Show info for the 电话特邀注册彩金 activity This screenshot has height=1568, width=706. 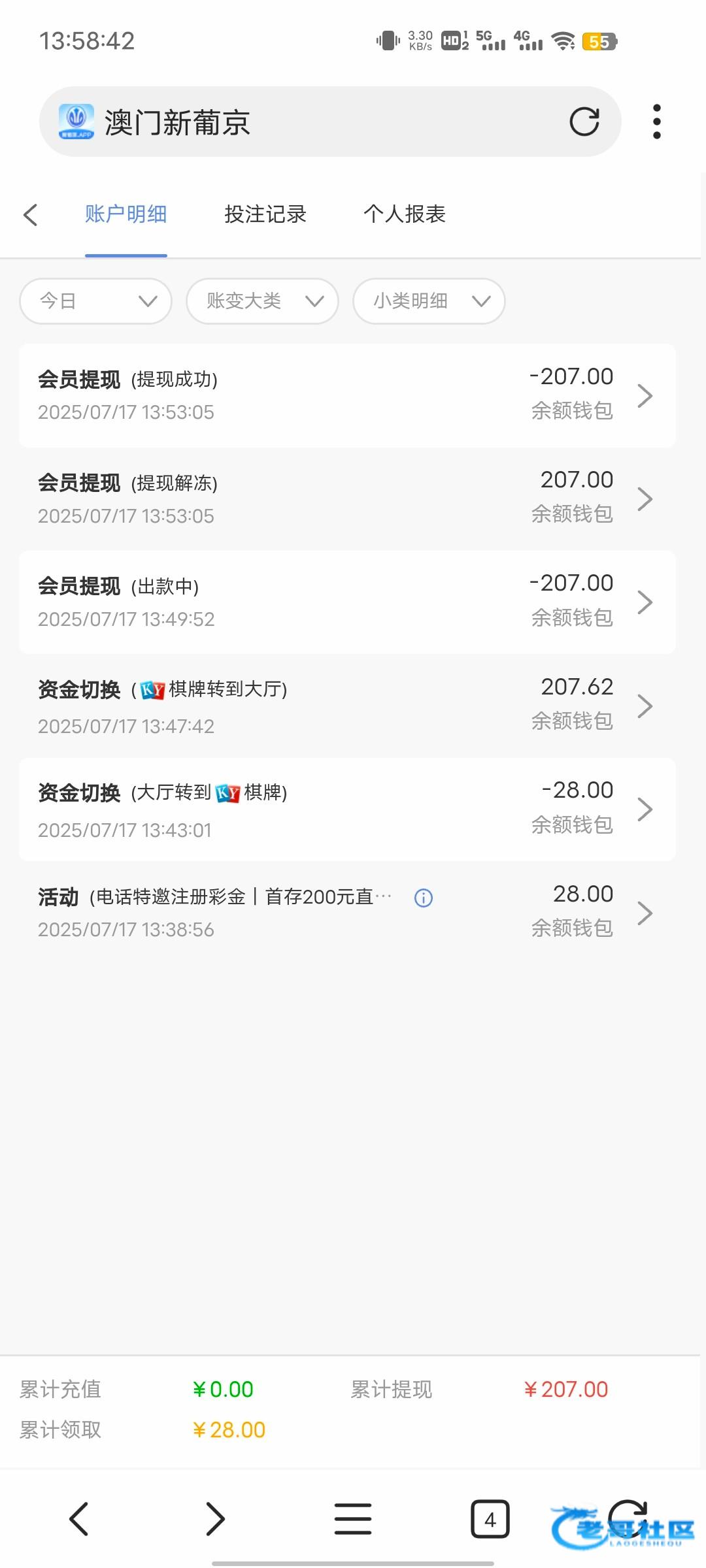tap(424, 898)
